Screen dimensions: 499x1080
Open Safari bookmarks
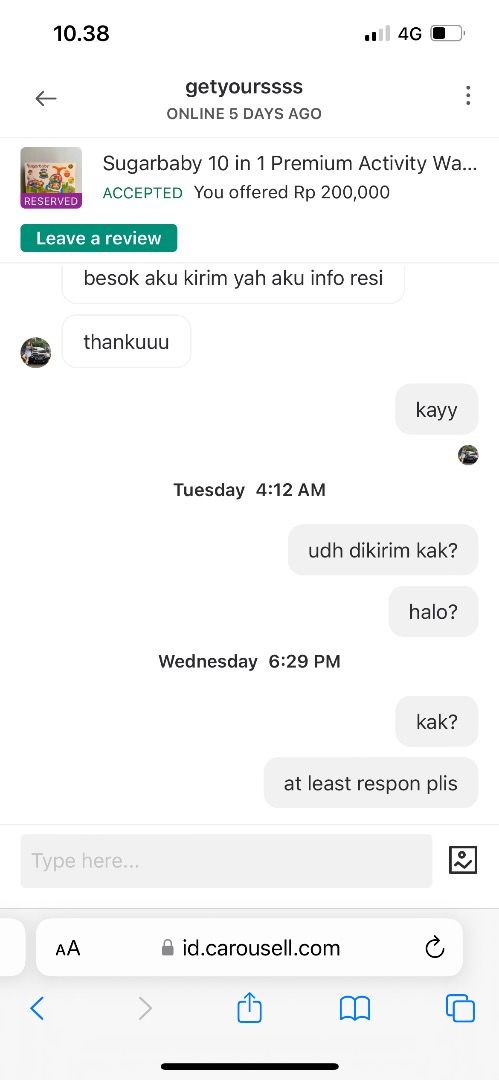point(355,1009)
